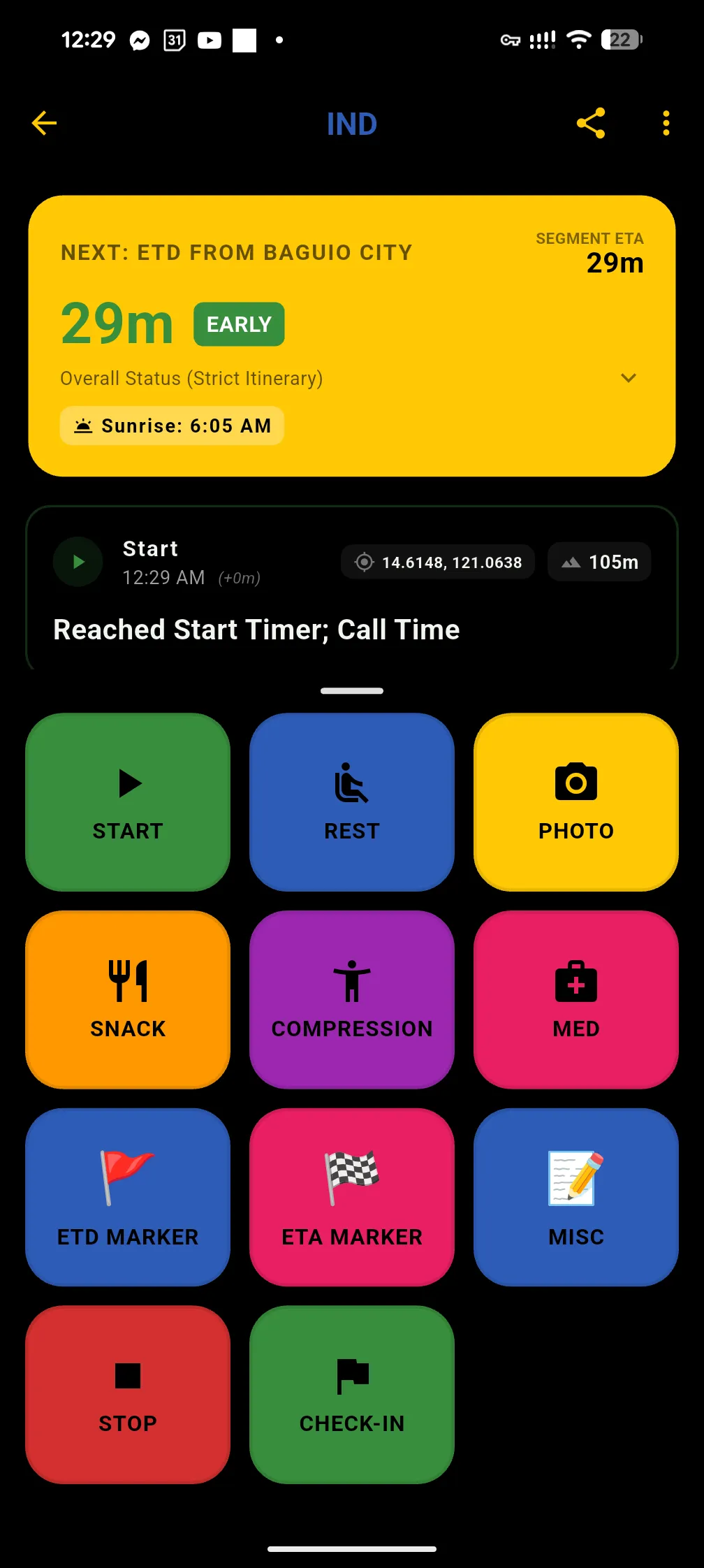This screenshot has height=1568, width=704.
Task: Tap the resting person icon for Rest
Action: click(x=351, y=783)
